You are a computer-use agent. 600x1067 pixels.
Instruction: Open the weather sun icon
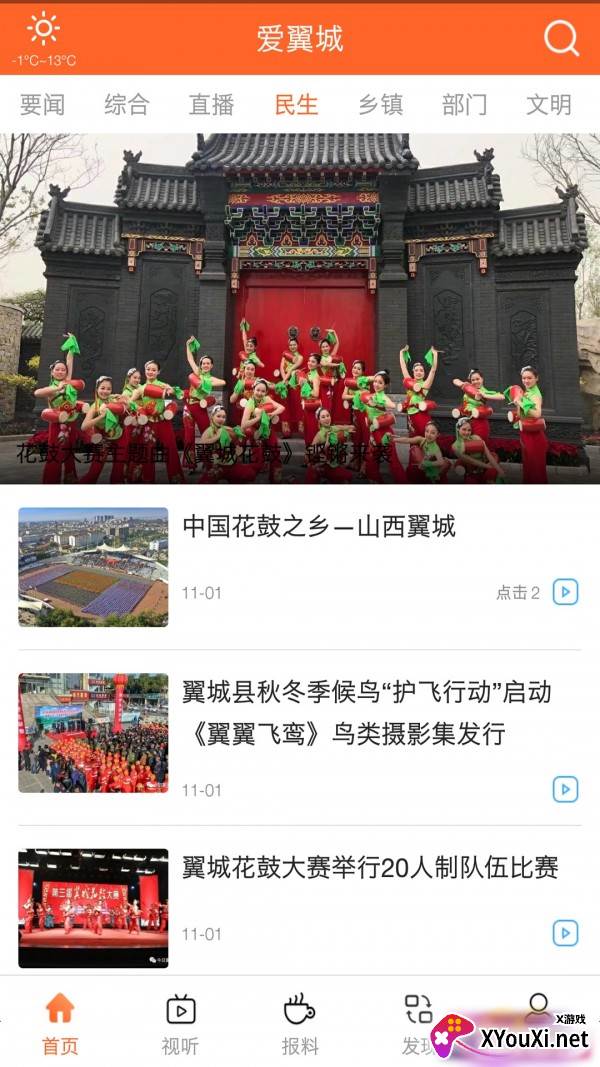(43, 29)
